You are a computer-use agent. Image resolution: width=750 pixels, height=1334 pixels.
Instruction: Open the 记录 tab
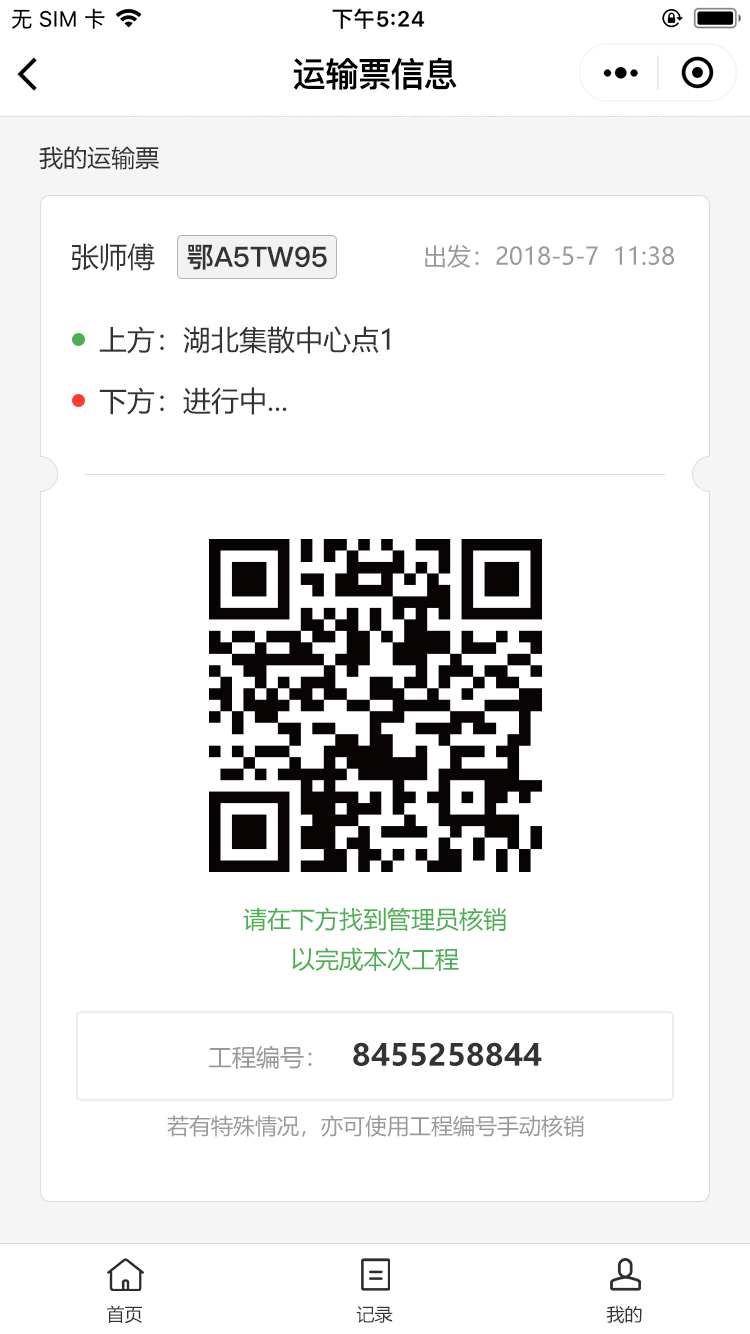[375, 1290]
